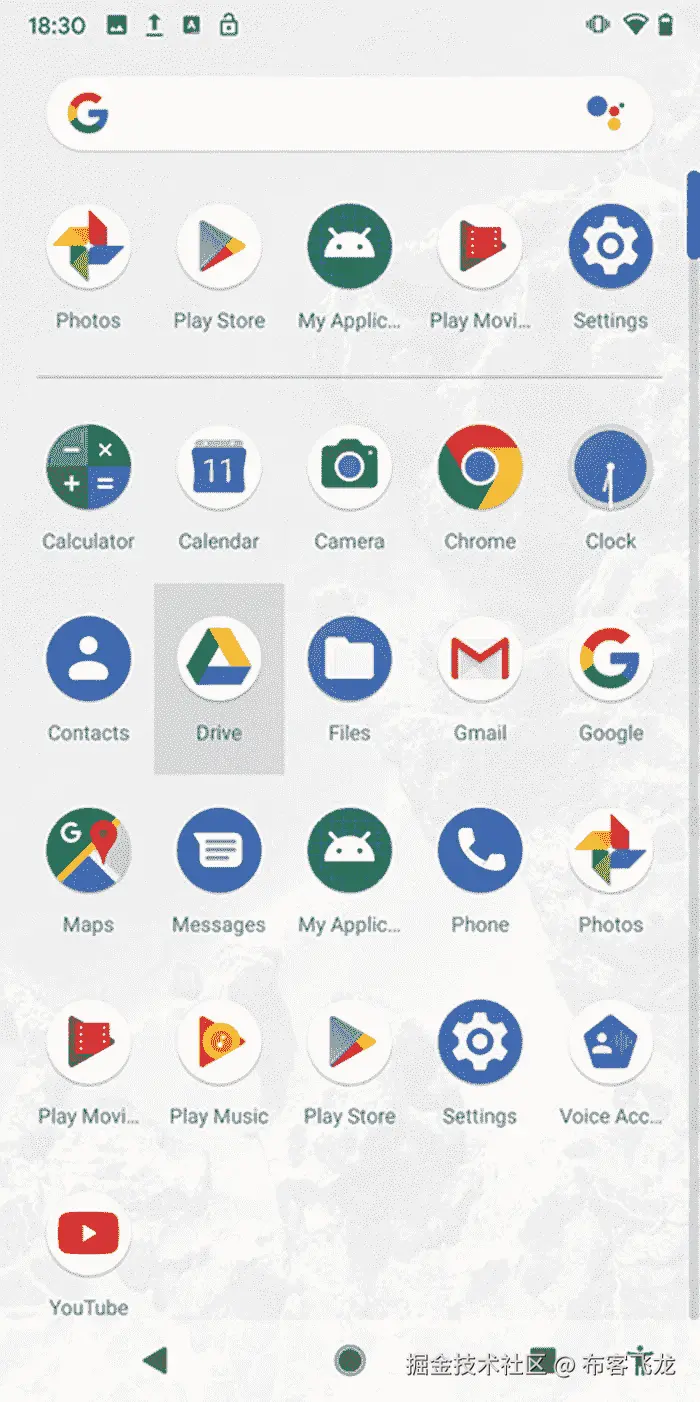Launch YouTube
700x1402 pixels.
[88, 1235]
